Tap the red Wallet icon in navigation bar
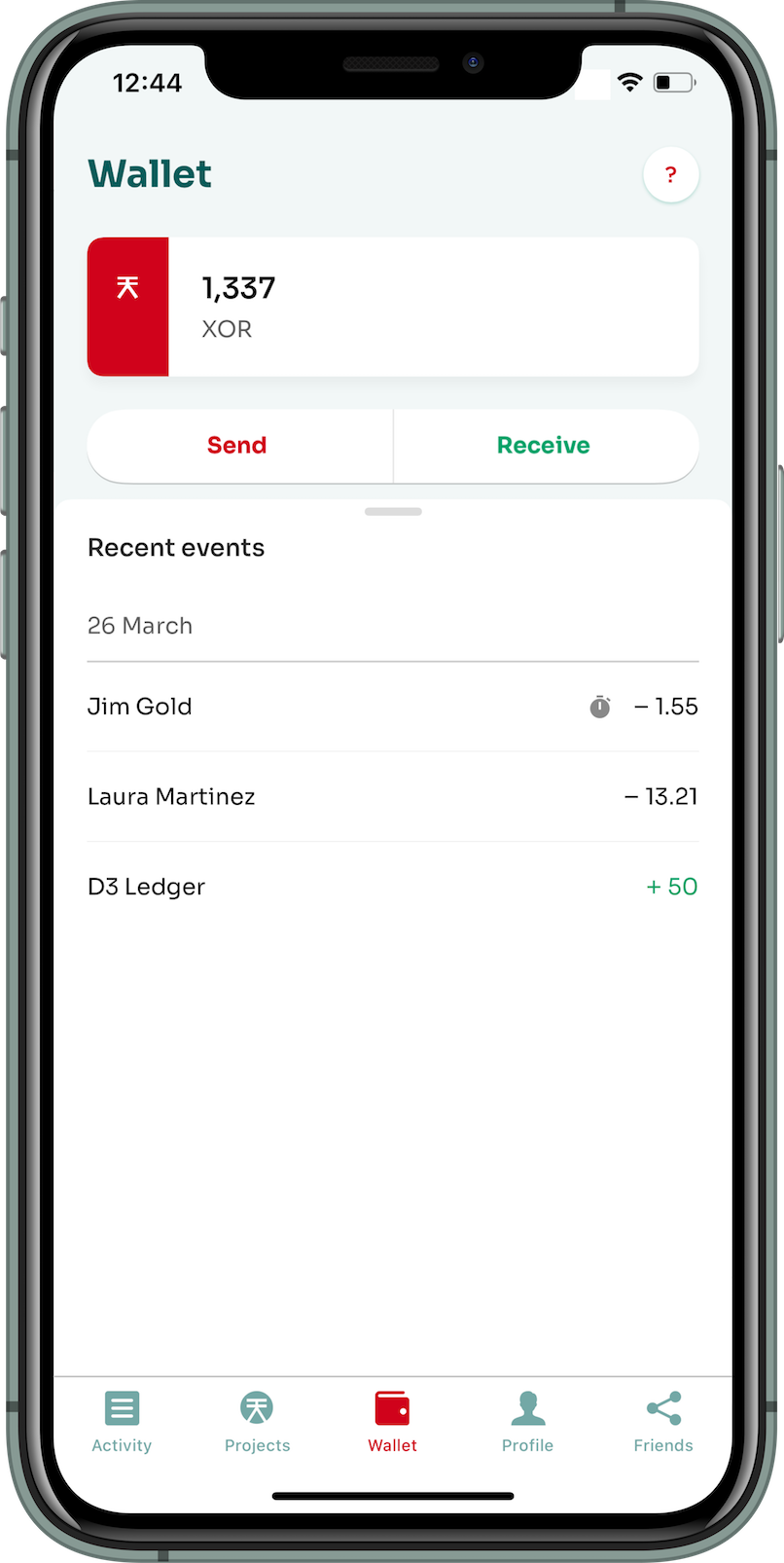Screen dimensions: 784x1563 tap(392, 1408)
